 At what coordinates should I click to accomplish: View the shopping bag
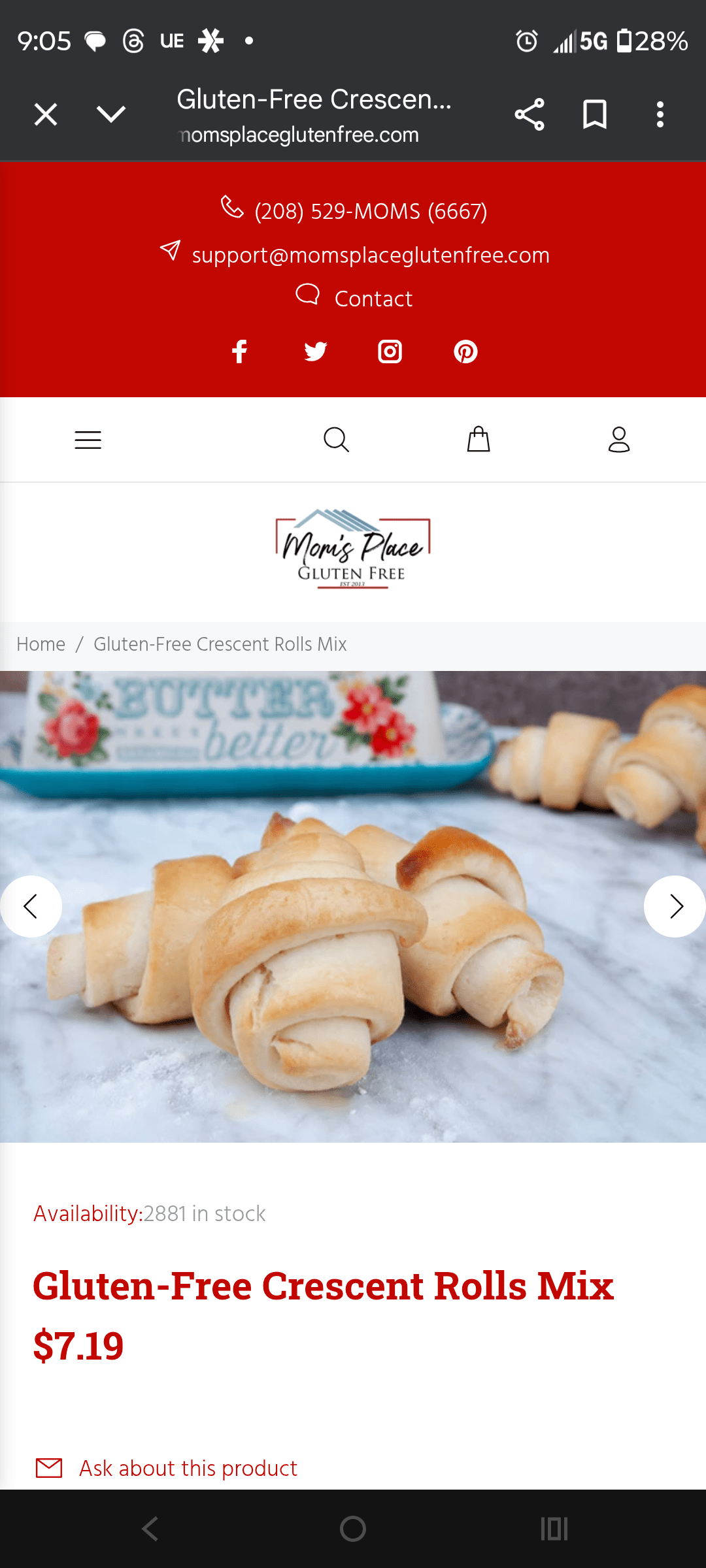[479, 440]
